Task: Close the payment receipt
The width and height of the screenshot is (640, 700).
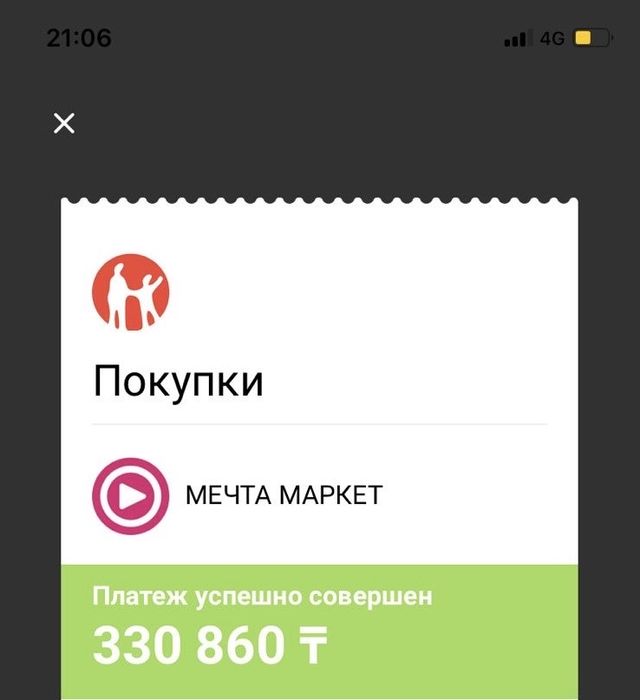Action: pyautogui.click(x=64, y=123)
